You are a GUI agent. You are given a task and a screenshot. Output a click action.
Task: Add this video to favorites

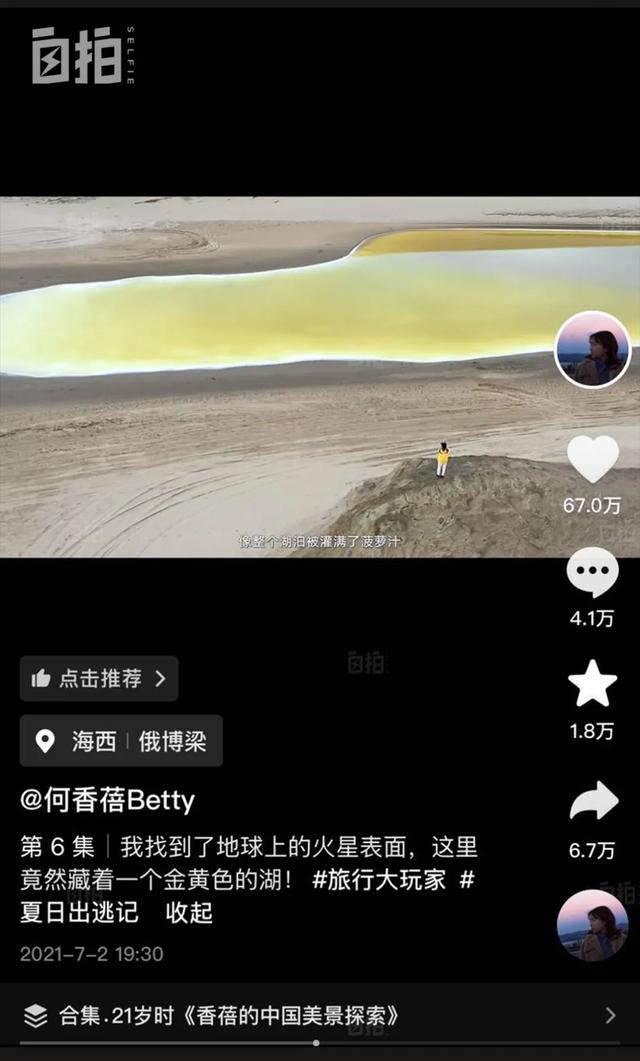click(592, 684)
